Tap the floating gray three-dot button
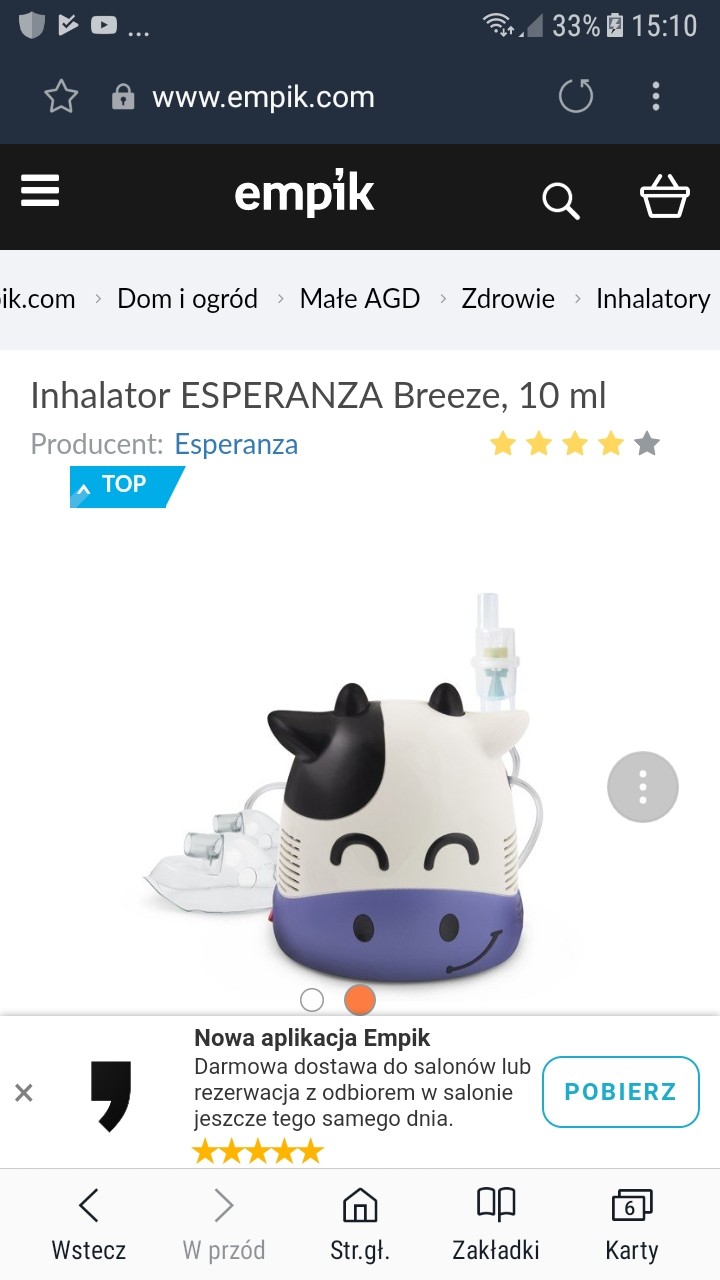 (x=643, y=787)
